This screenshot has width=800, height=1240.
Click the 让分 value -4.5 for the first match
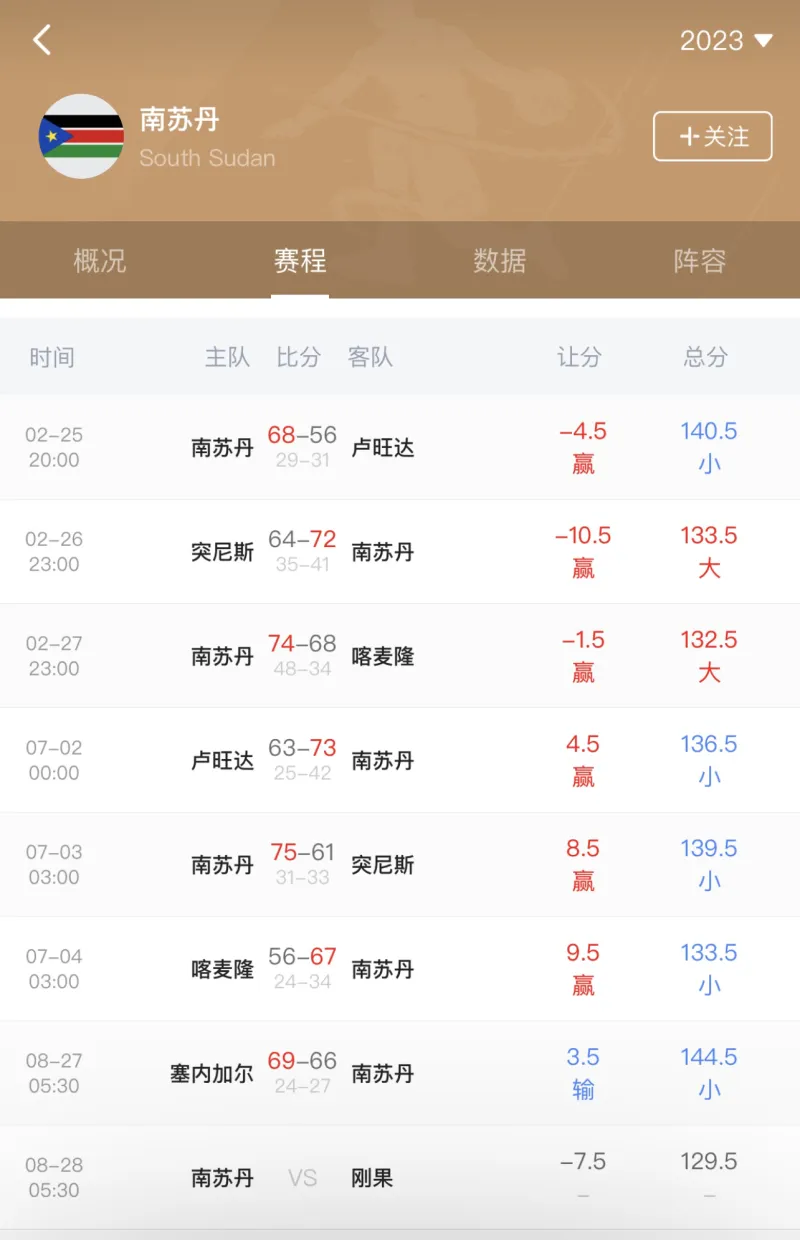[583, 431]
